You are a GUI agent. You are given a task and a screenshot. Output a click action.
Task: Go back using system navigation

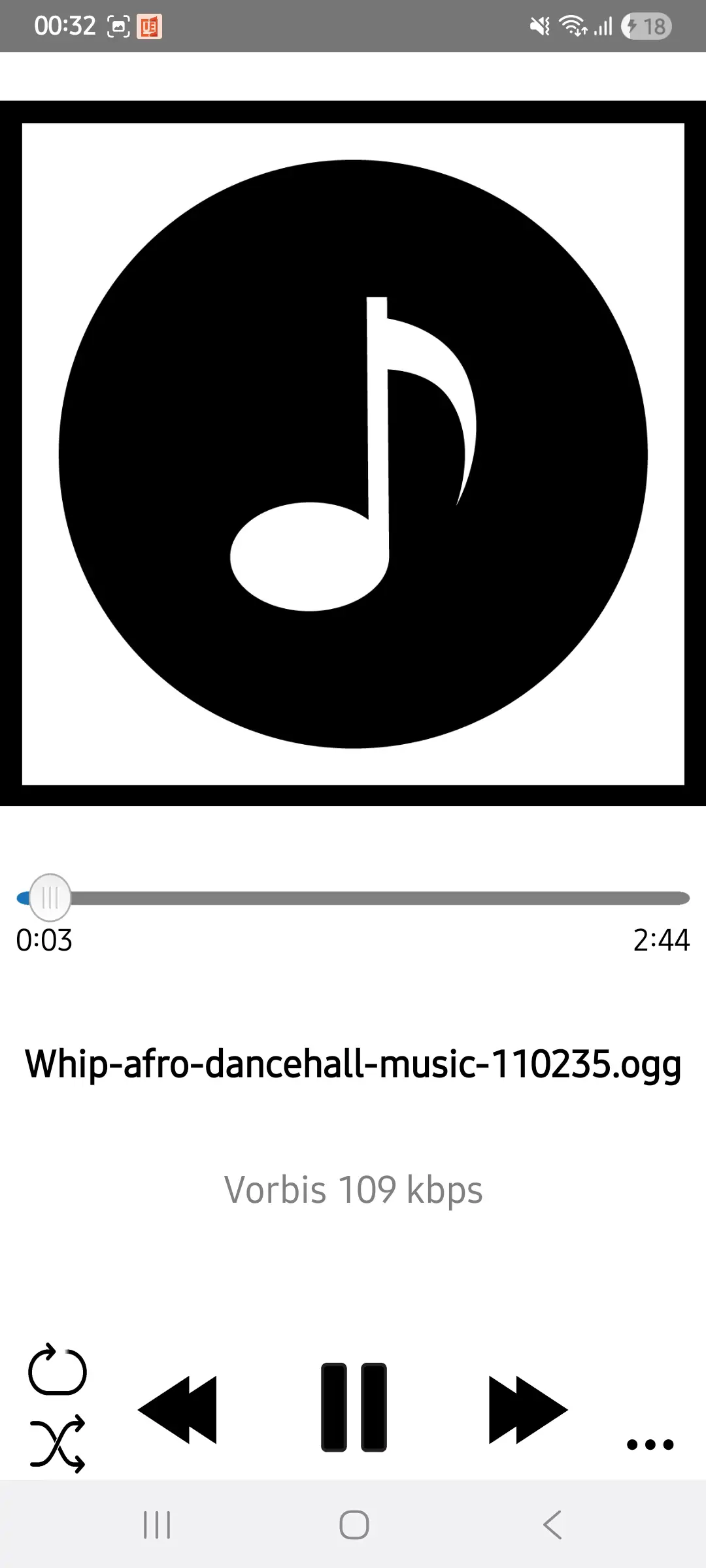click(552, 1526)
